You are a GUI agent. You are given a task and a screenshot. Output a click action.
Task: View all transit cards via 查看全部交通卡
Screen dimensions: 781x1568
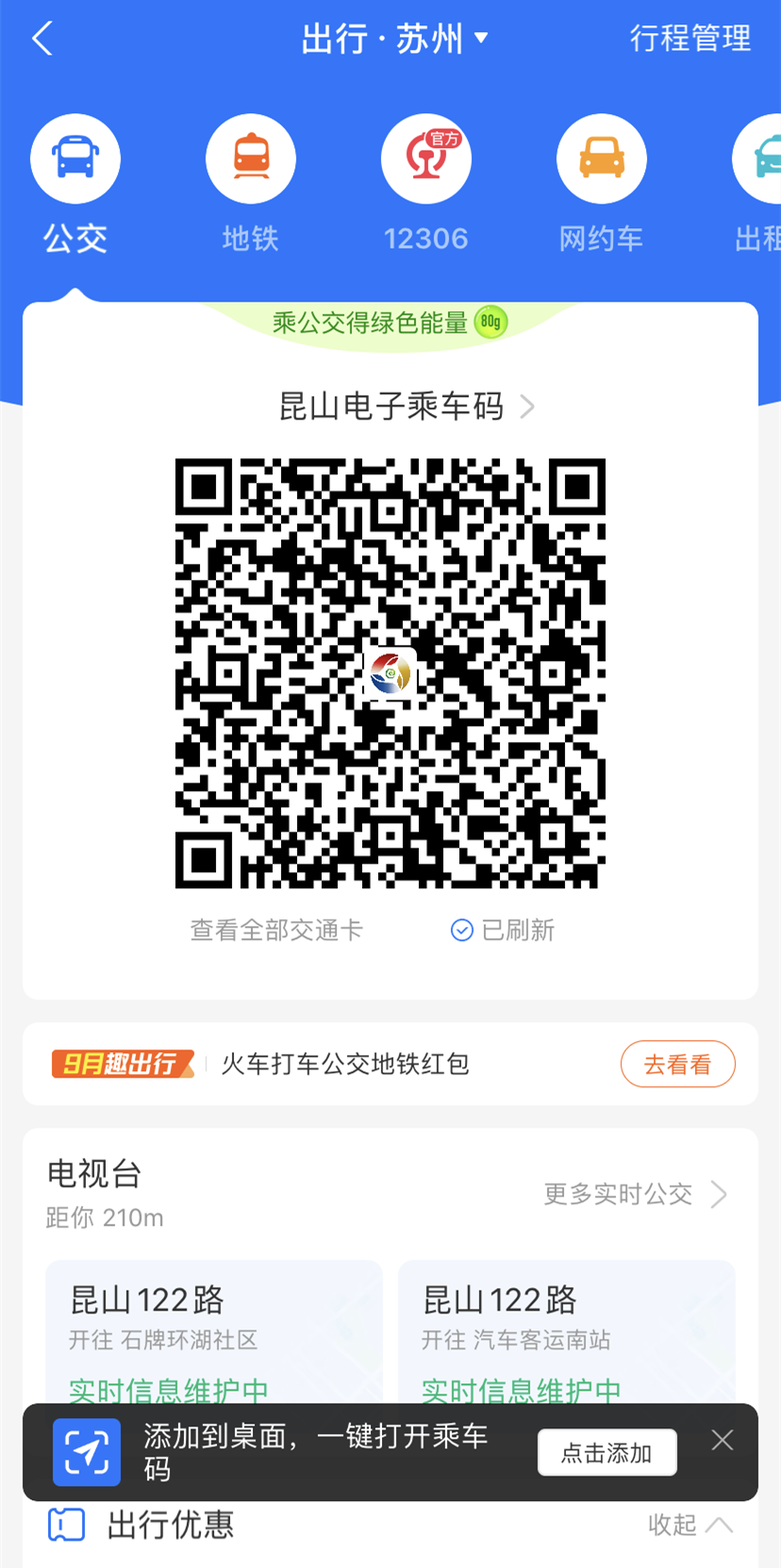click(x=276, y=931)
